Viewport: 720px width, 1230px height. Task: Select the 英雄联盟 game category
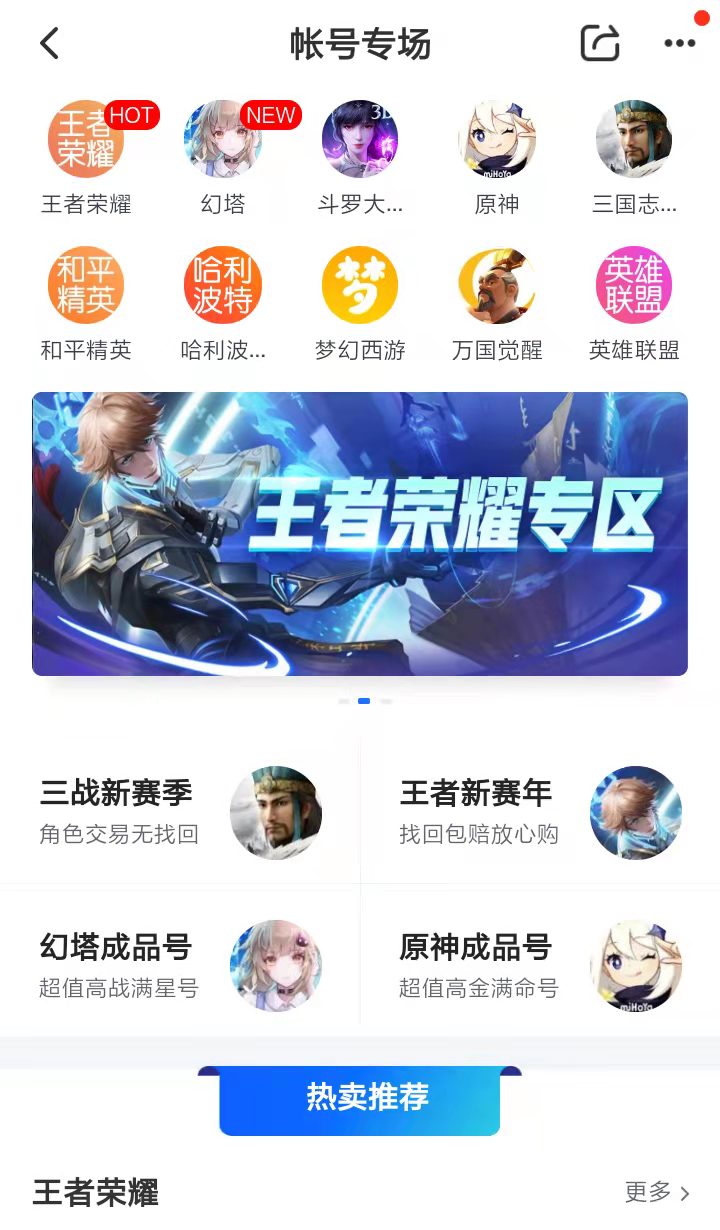(634, 286)
